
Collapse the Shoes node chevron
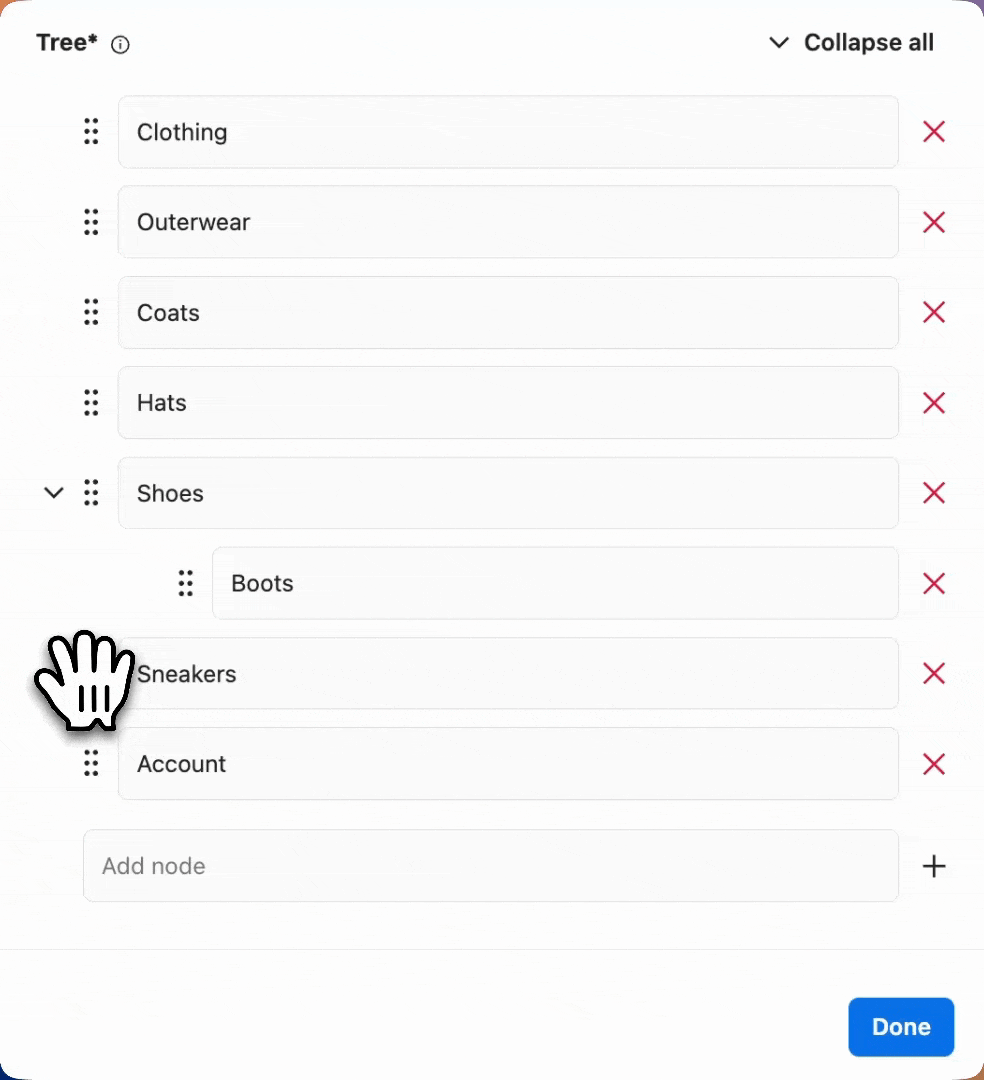(x=54, y=493)
